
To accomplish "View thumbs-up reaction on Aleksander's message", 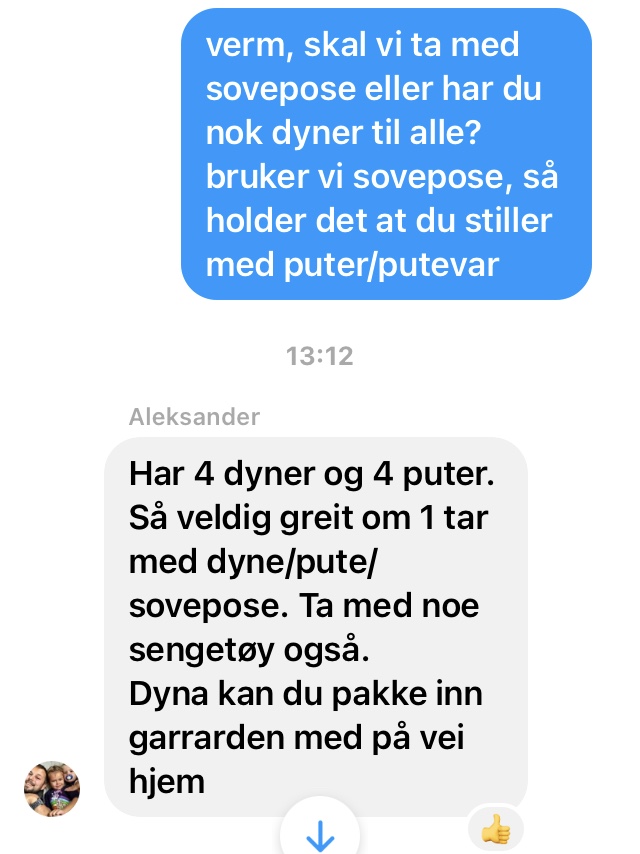I will (x=495, y=829).
